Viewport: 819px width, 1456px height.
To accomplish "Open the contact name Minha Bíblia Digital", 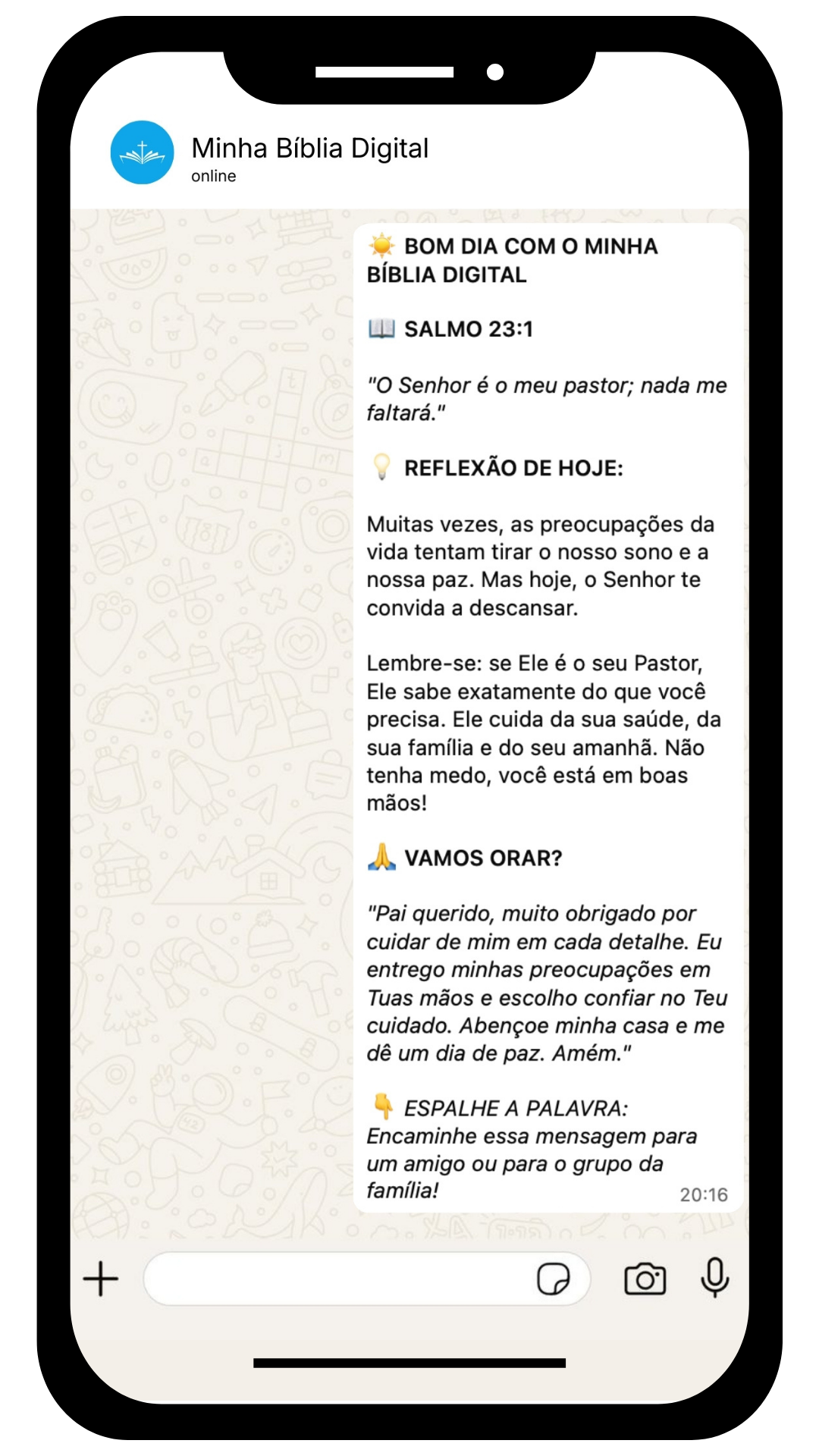I will 311,148.
